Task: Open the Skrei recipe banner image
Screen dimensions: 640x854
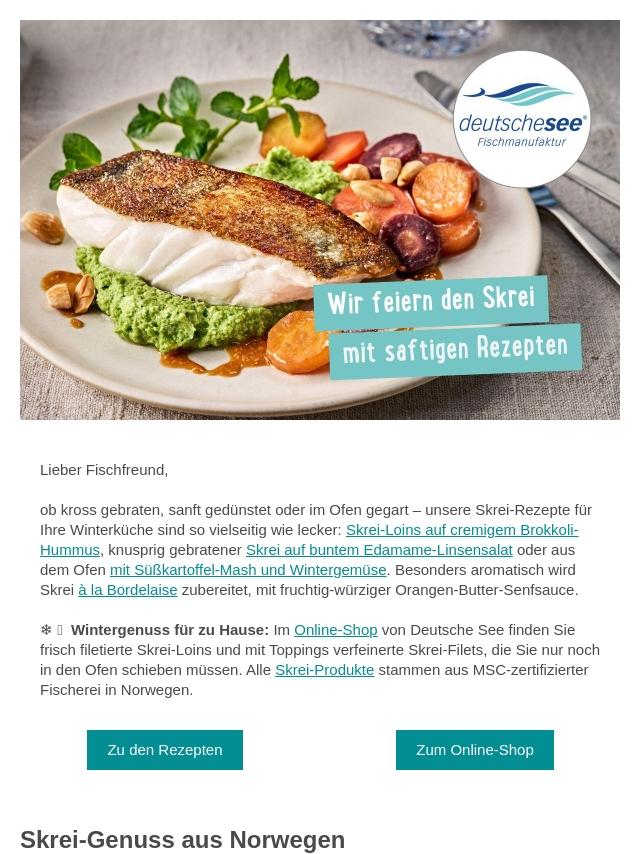Action: tap(320, 220)
